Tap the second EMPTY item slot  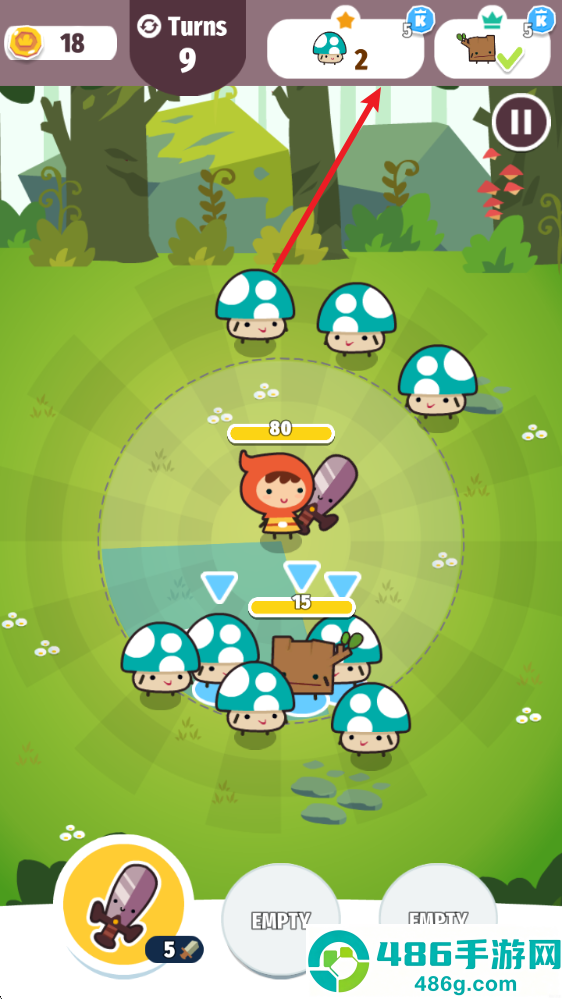(438, 920)
